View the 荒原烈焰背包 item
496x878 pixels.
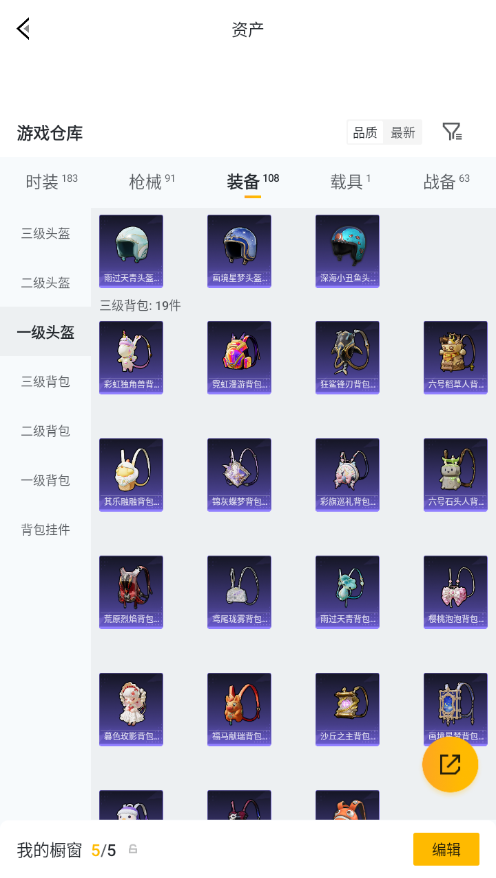click(x=131, y=592)
